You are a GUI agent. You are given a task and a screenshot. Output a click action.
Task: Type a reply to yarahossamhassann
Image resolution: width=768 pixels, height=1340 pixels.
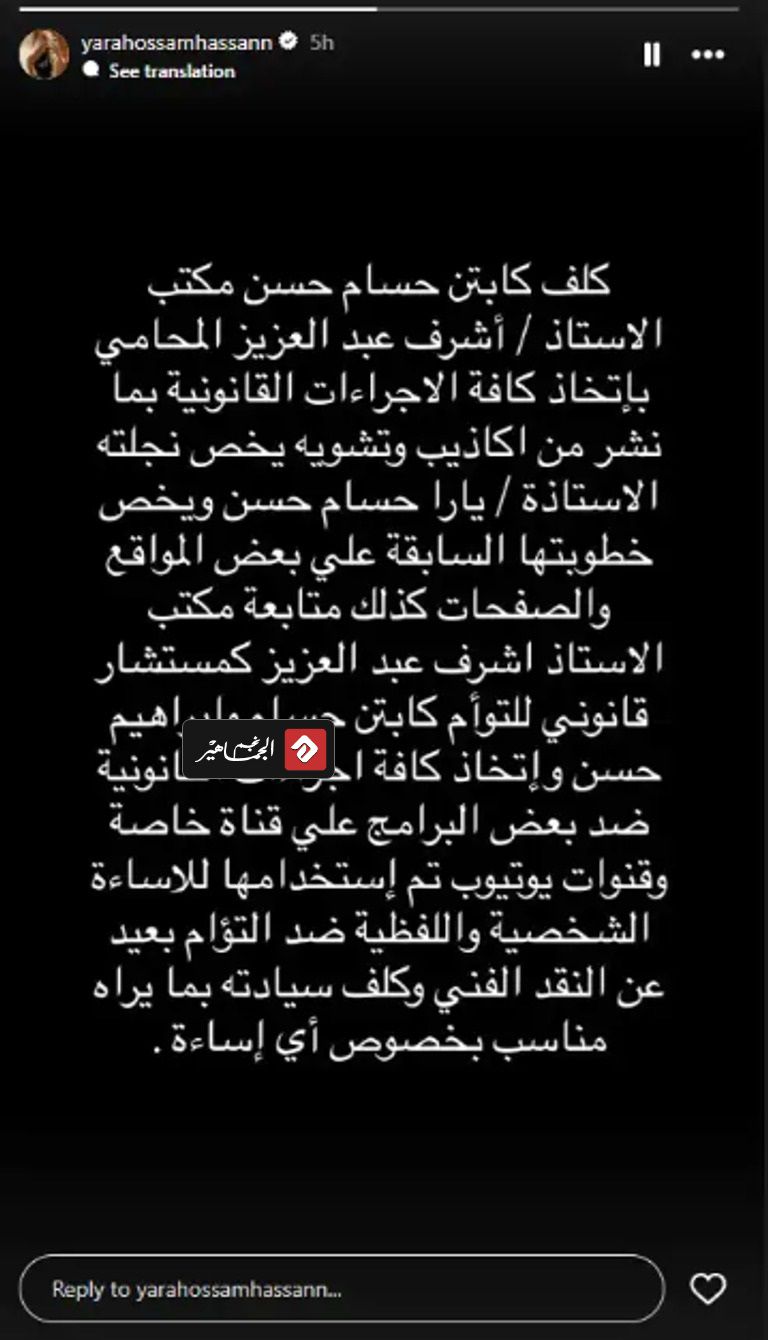tap(340, 1289)
